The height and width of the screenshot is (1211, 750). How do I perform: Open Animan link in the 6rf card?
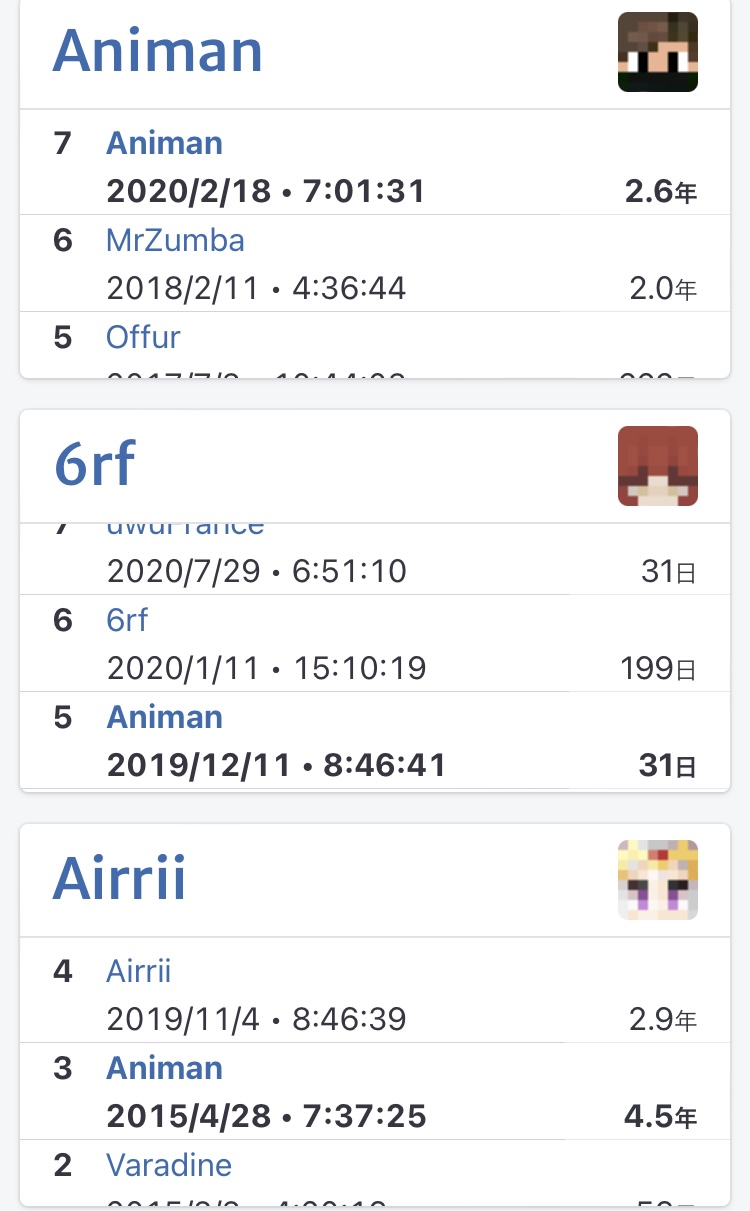pyautogui.click(x=165, y=717)
